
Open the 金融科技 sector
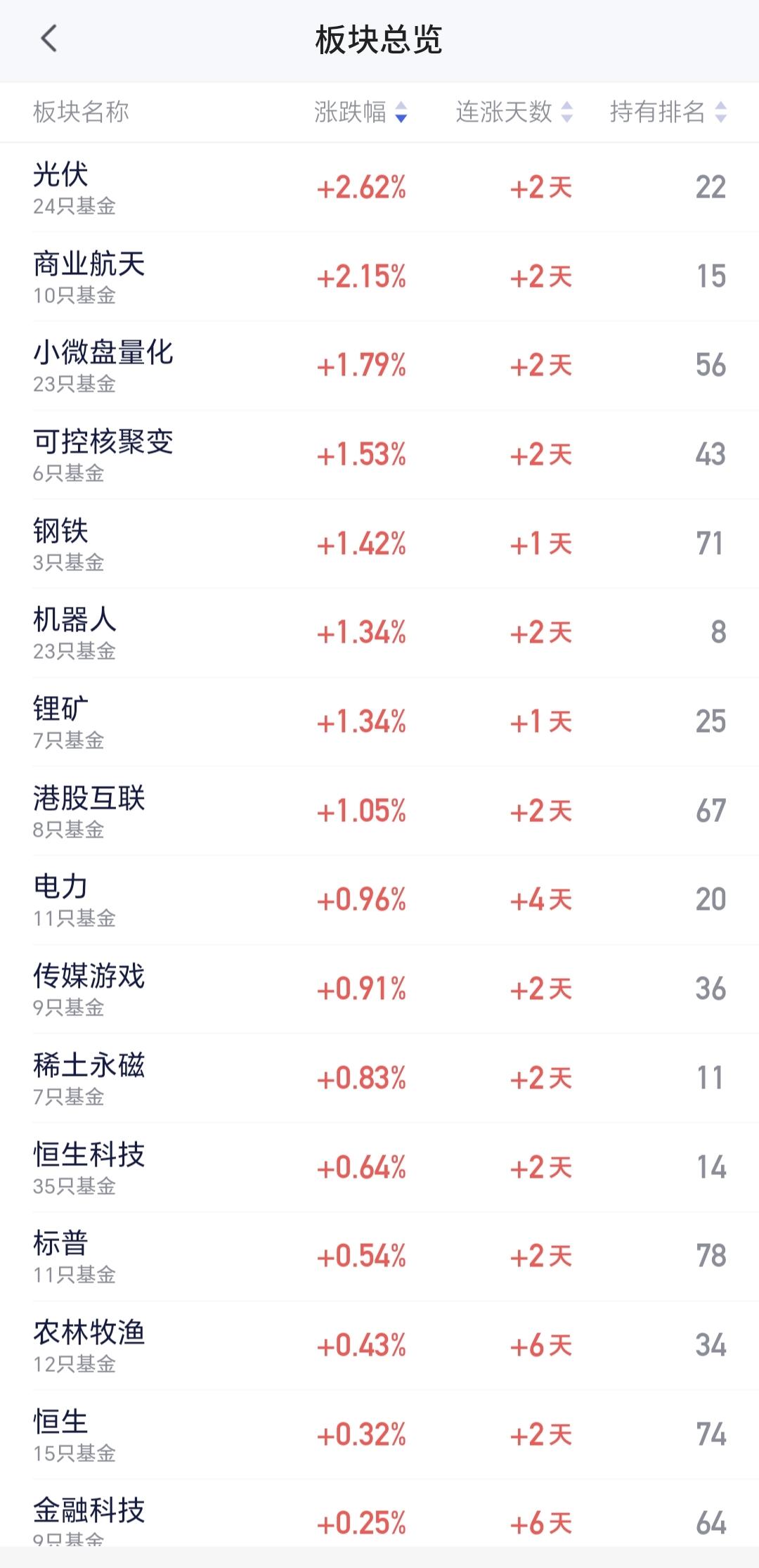point(379,1512)
